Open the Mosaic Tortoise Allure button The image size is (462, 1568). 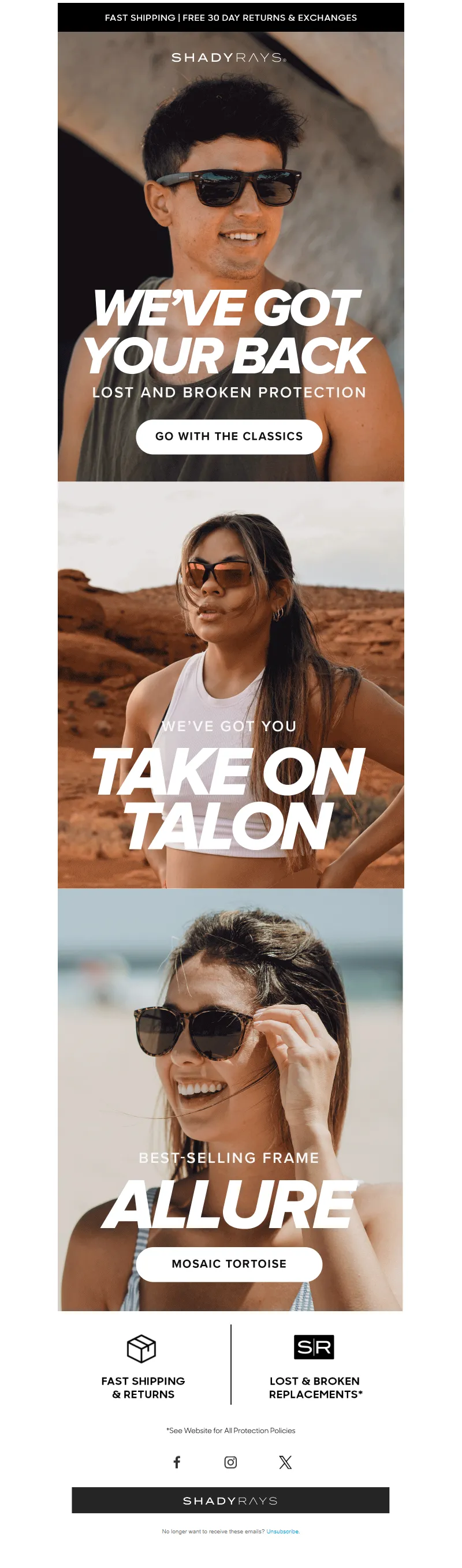point(229,1264)
